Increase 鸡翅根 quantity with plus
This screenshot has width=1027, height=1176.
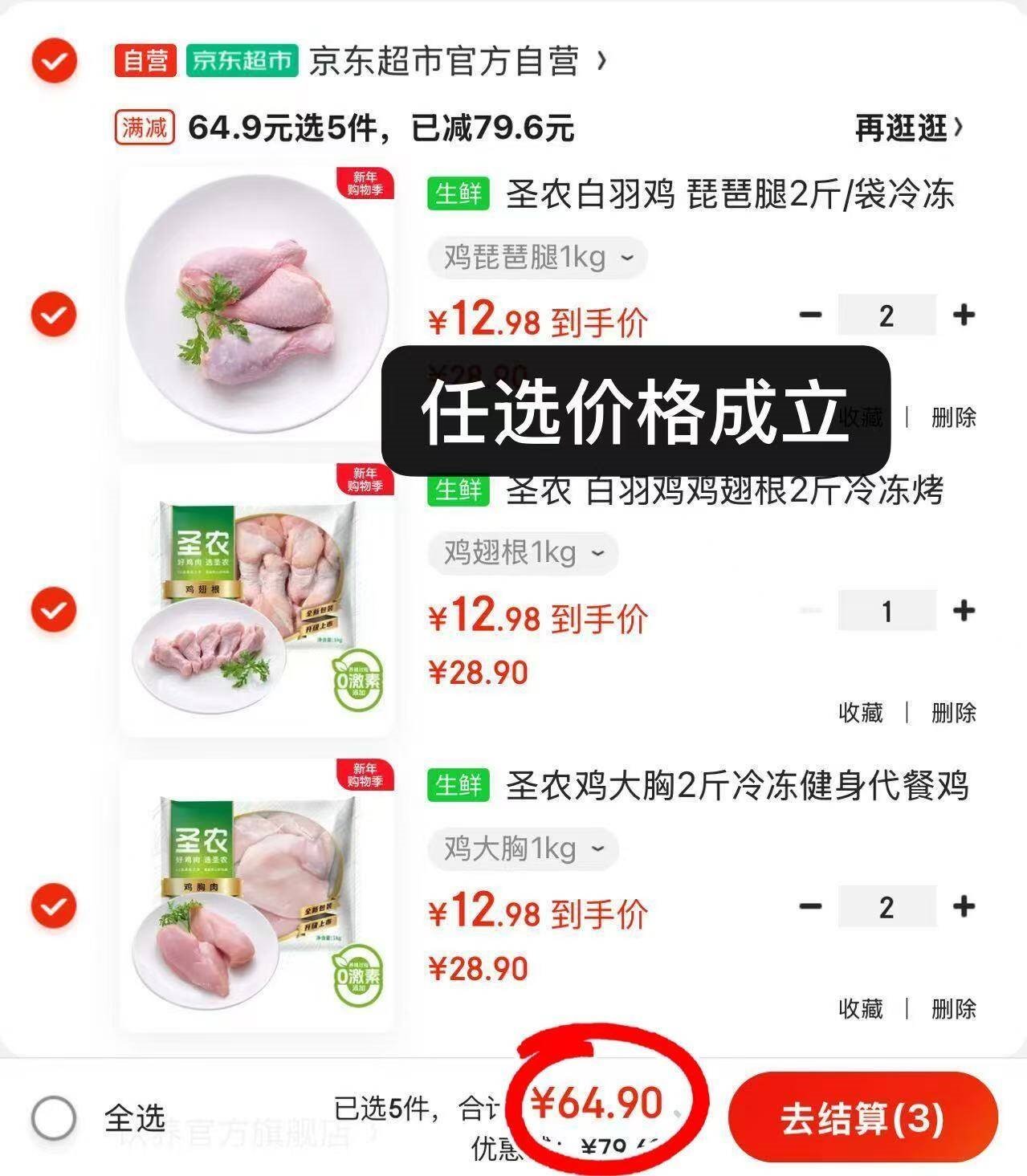[x=964, y=611]
